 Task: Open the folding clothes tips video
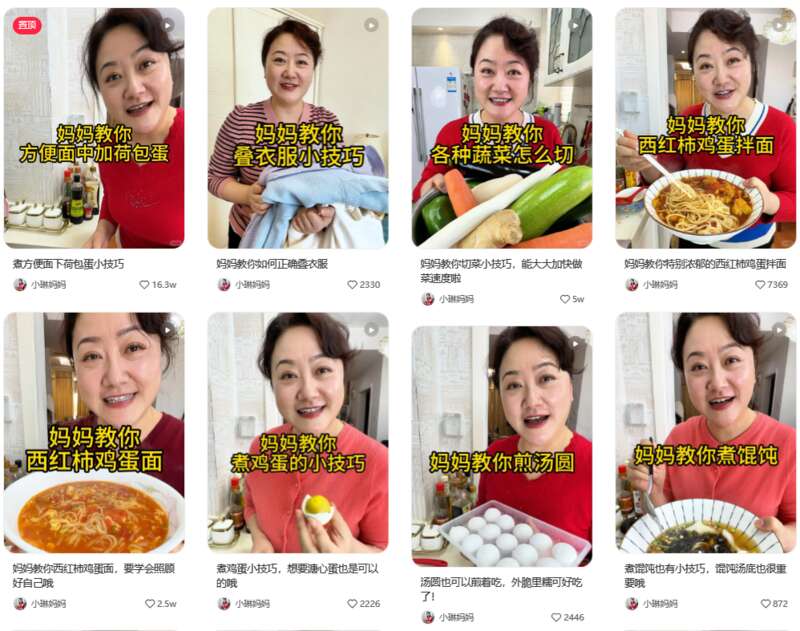pos(298,128)
